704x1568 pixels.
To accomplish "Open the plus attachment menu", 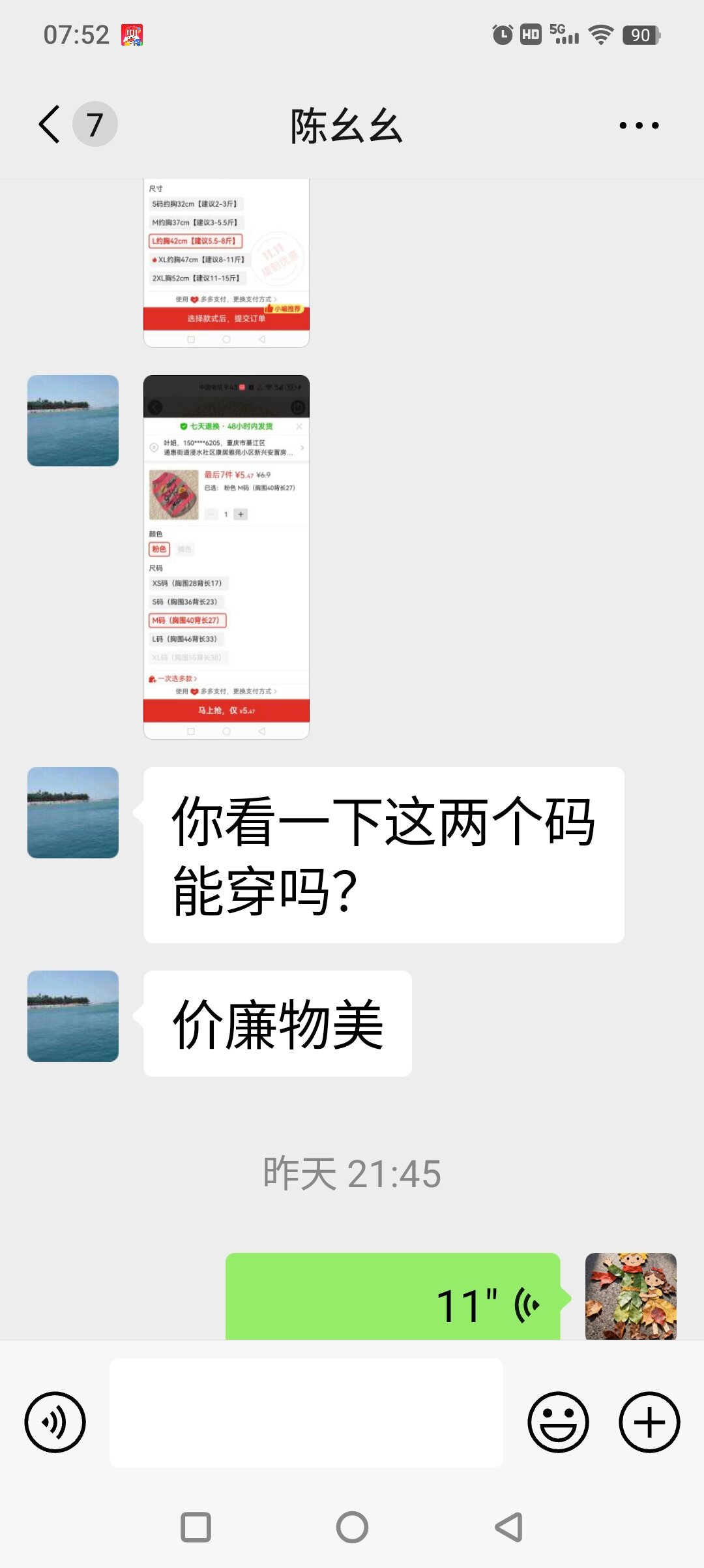I will 649,1422.
